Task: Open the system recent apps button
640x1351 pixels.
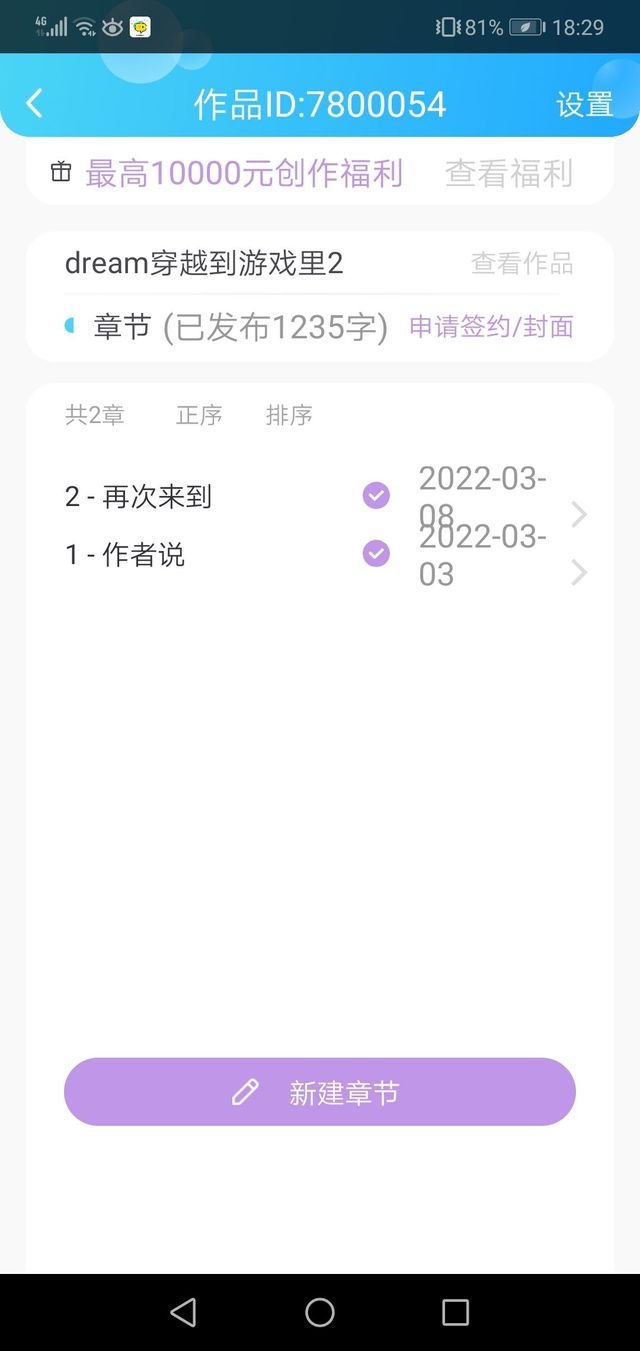Action: (455, 1312)
